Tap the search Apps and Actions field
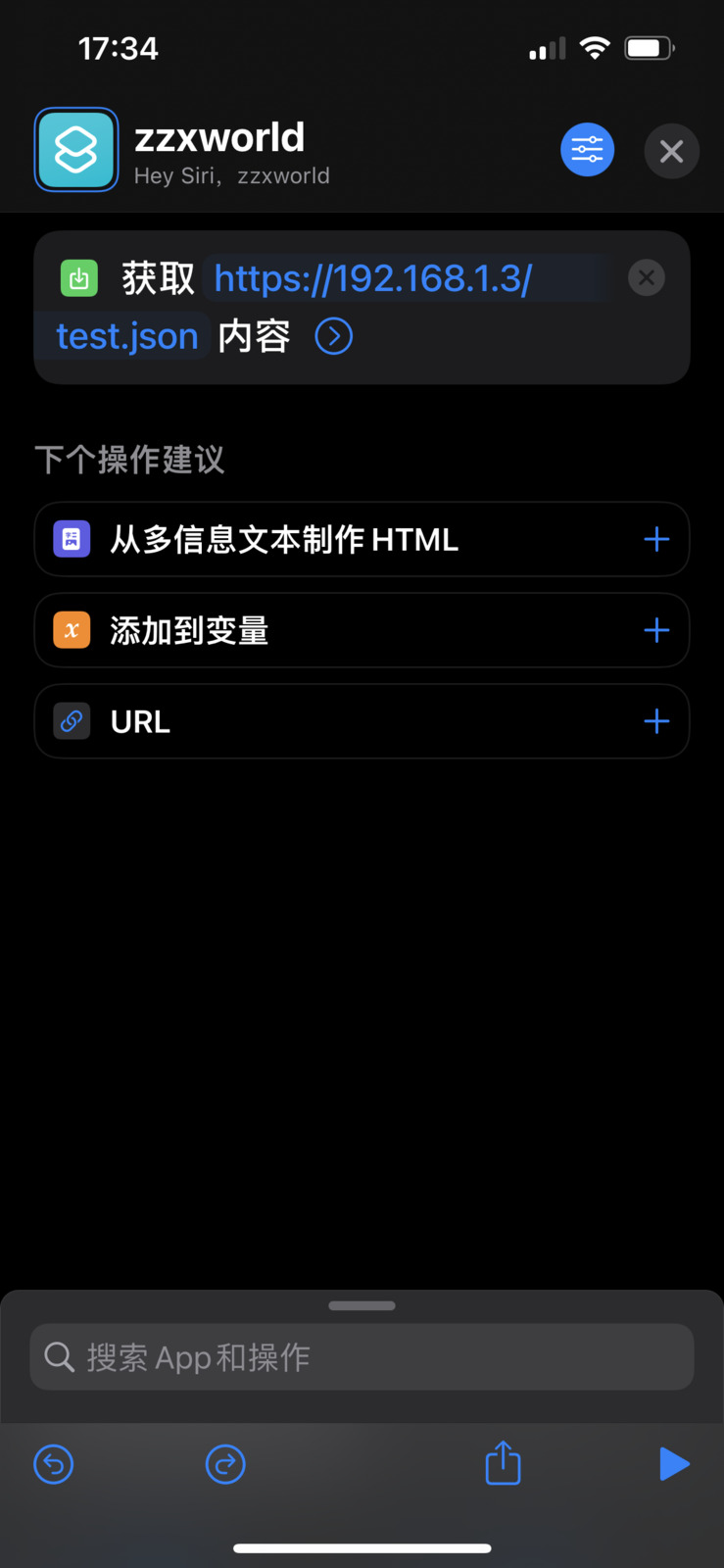 coord(362,1356)
